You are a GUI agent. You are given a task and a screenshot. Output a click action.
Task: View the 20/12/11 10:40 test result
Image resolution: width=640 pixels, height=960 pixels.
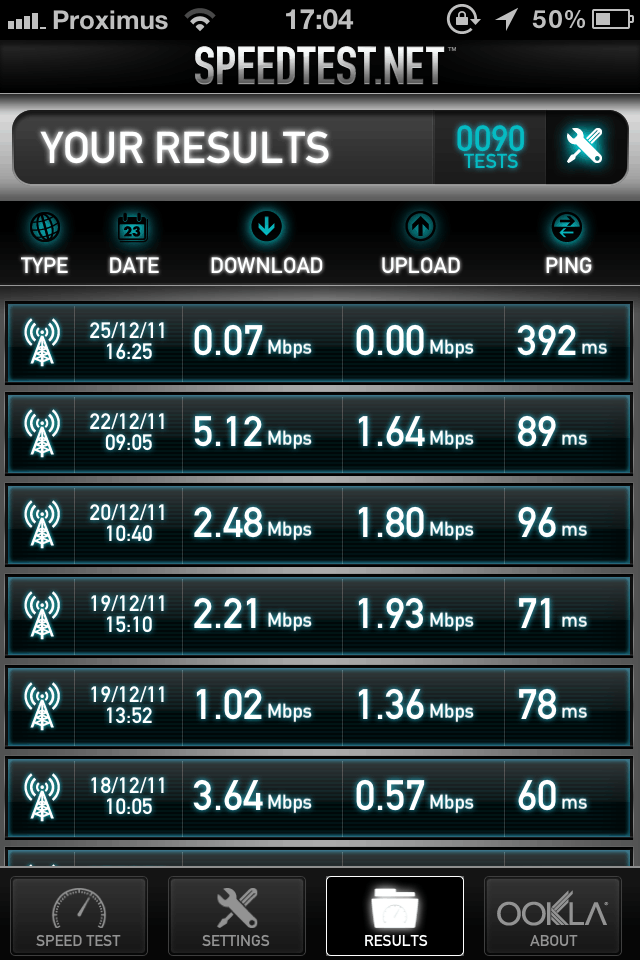(320, 525)
